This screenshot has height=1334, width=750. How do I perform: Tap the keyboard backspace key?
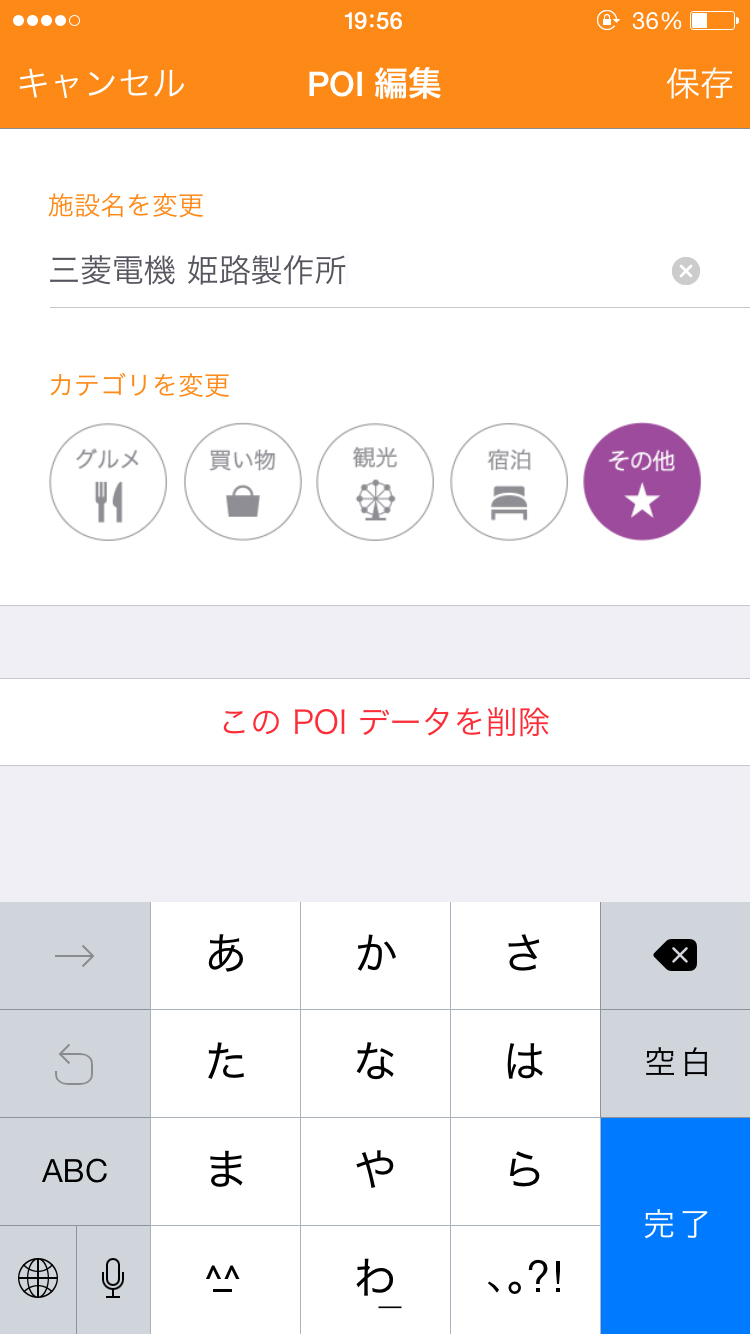tap(675, 955)
